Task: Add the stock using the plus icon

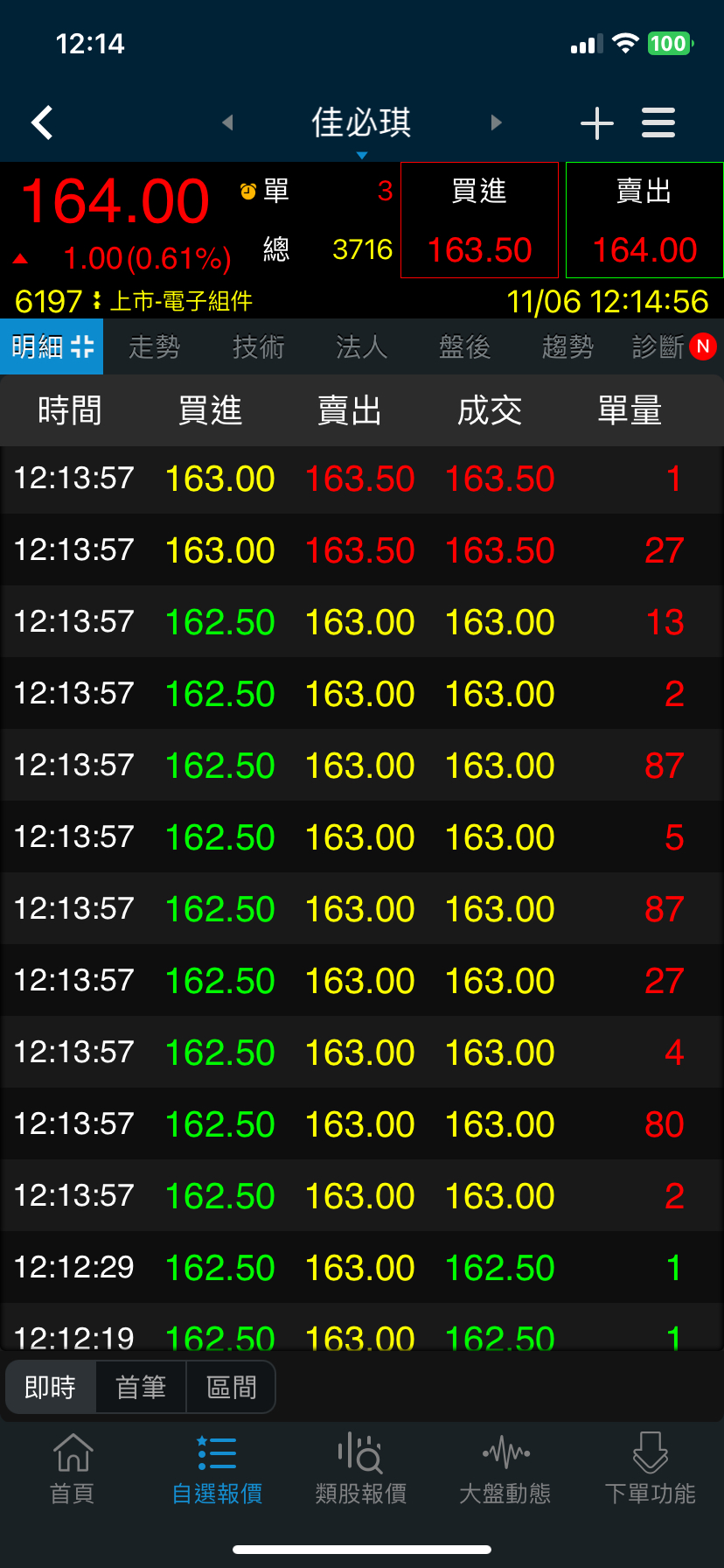Action: click(x=597, y=123)
